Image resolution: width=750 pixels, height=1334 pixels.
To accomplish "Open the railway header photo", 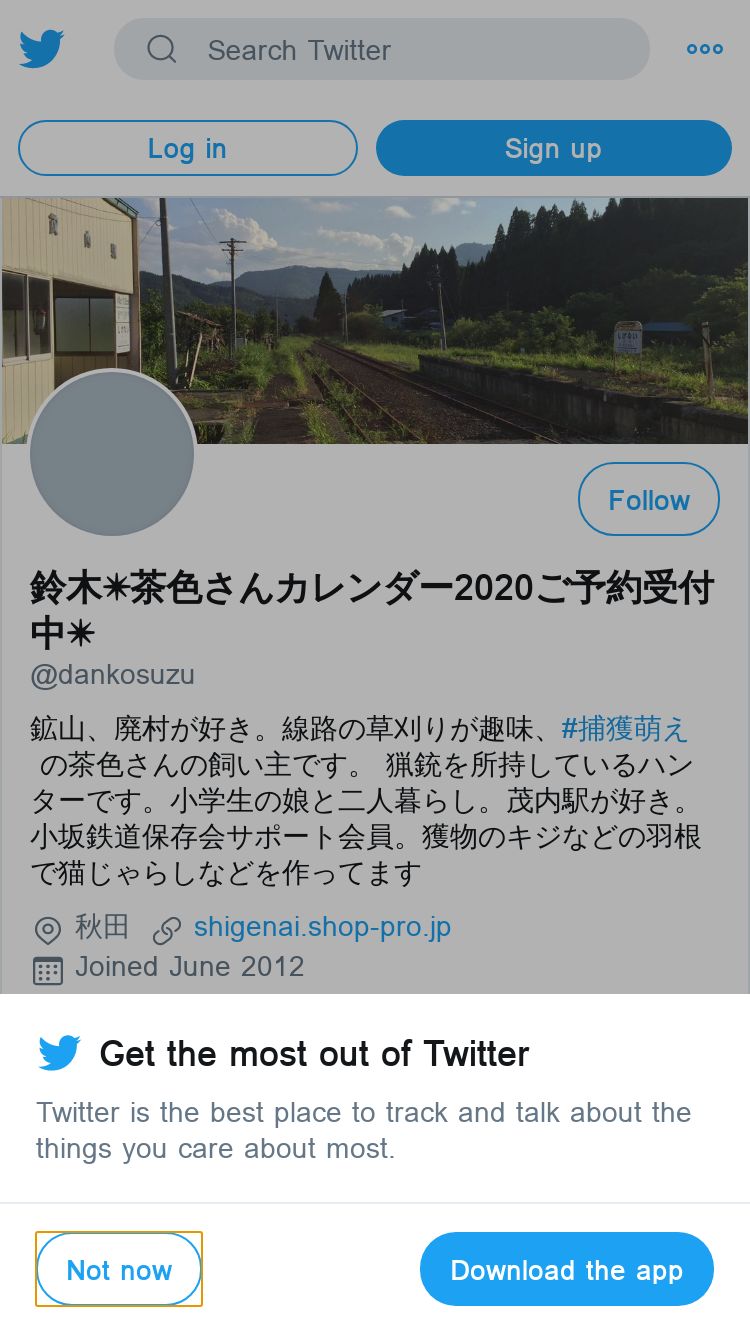I will 375,320.
